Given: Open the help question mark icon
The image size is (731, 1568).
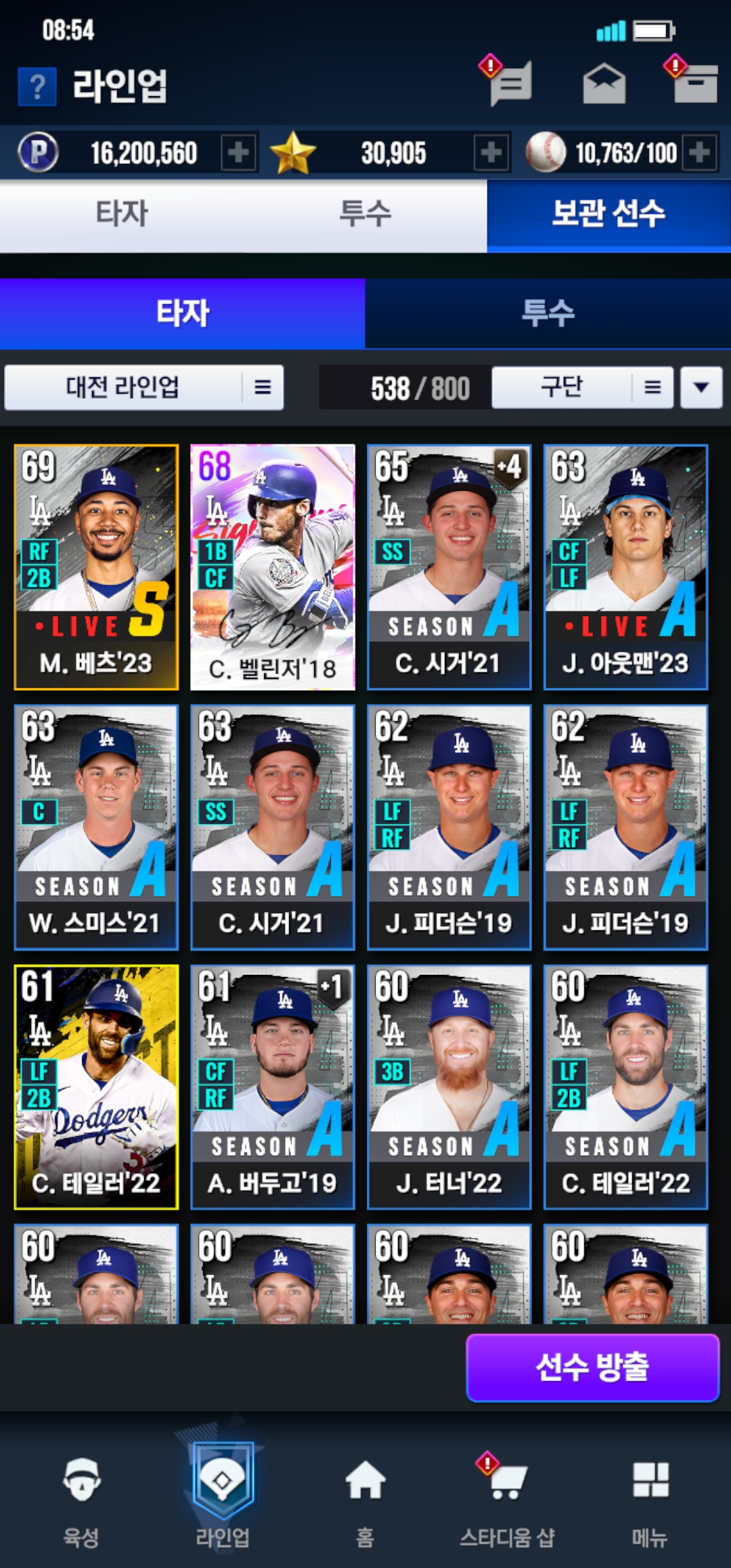Looking at the screenshot, I should pyautogui.click(x=37, y=87).
